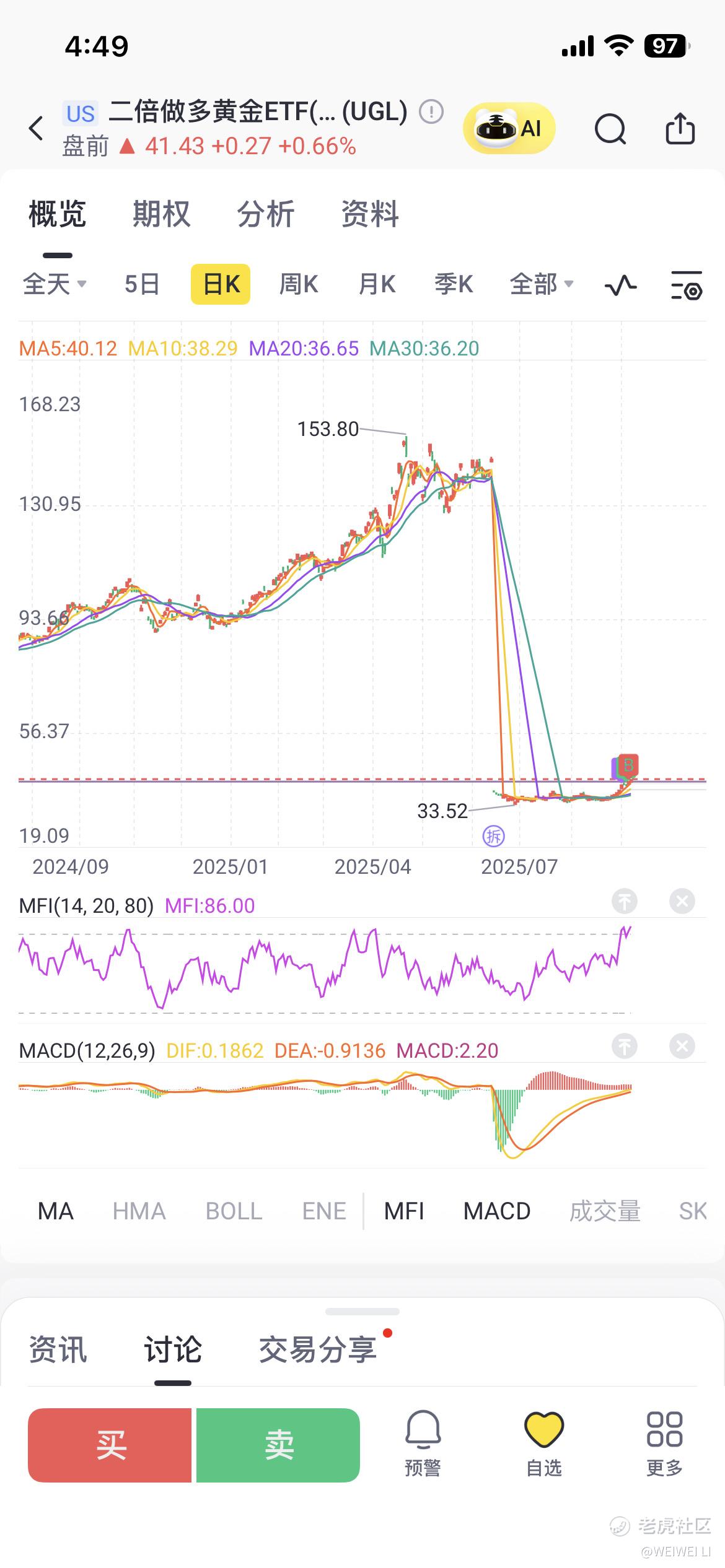Close the MFI indicator panel
Screen dimensions: 725x1568
tap(682, 901)
